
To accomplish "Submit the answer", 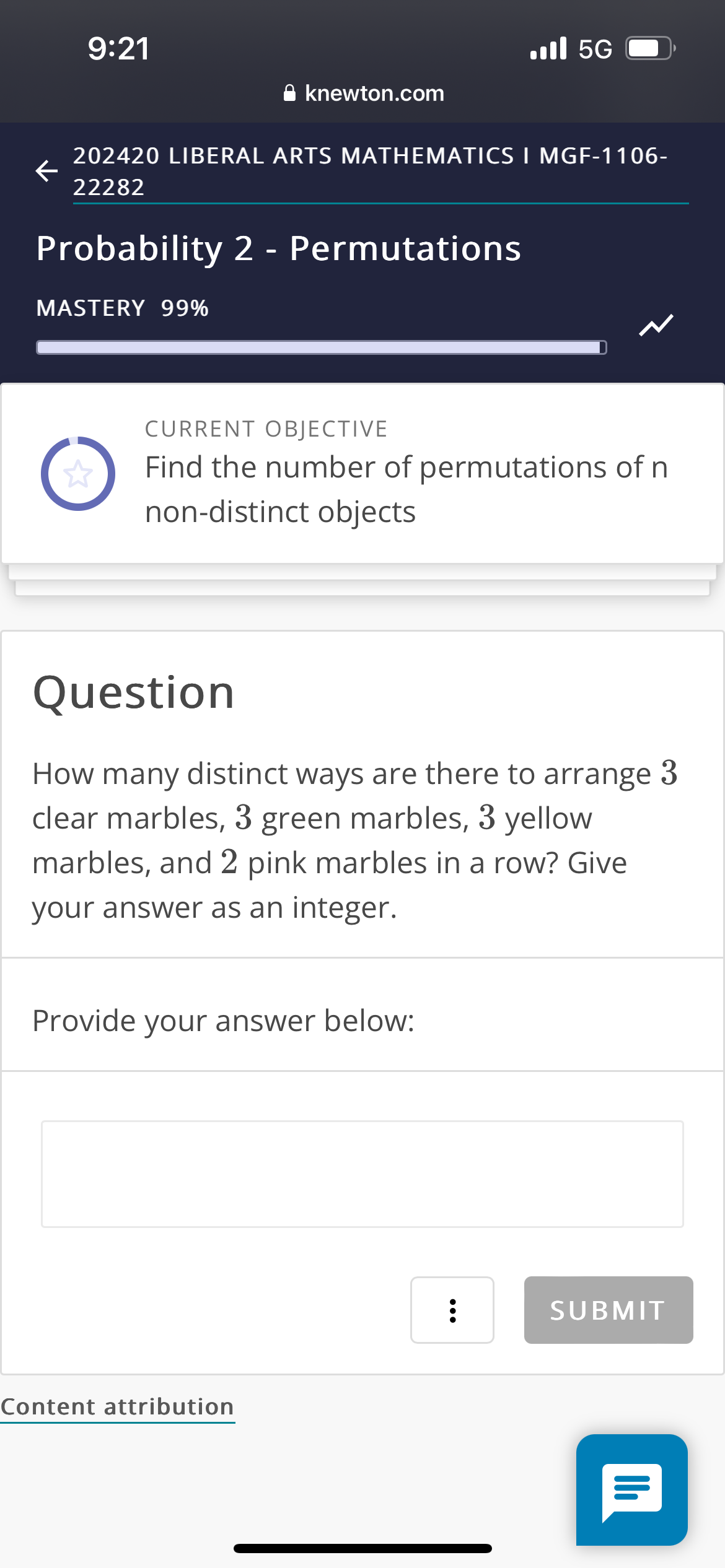I will 609,1310.
